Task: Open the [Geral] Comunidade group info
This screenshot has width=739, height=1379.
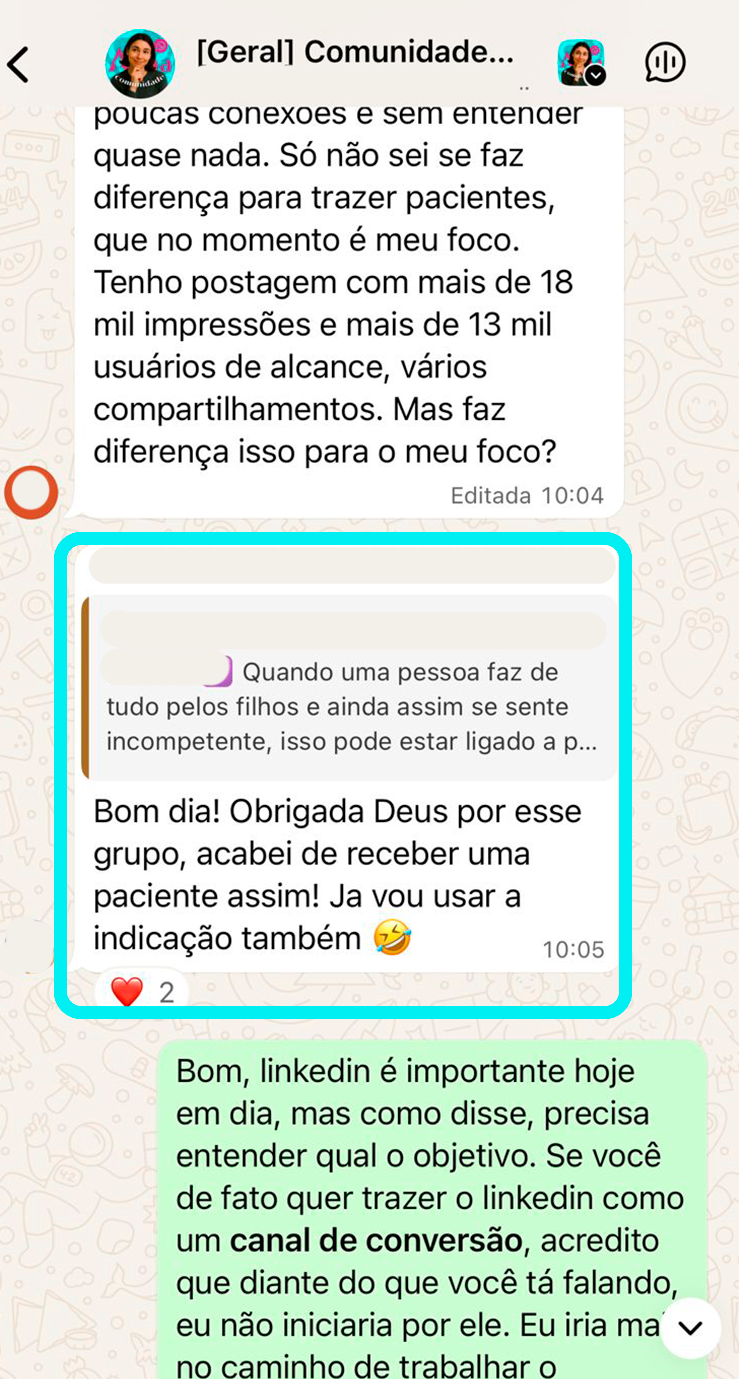Action: [x=355, y=54]
